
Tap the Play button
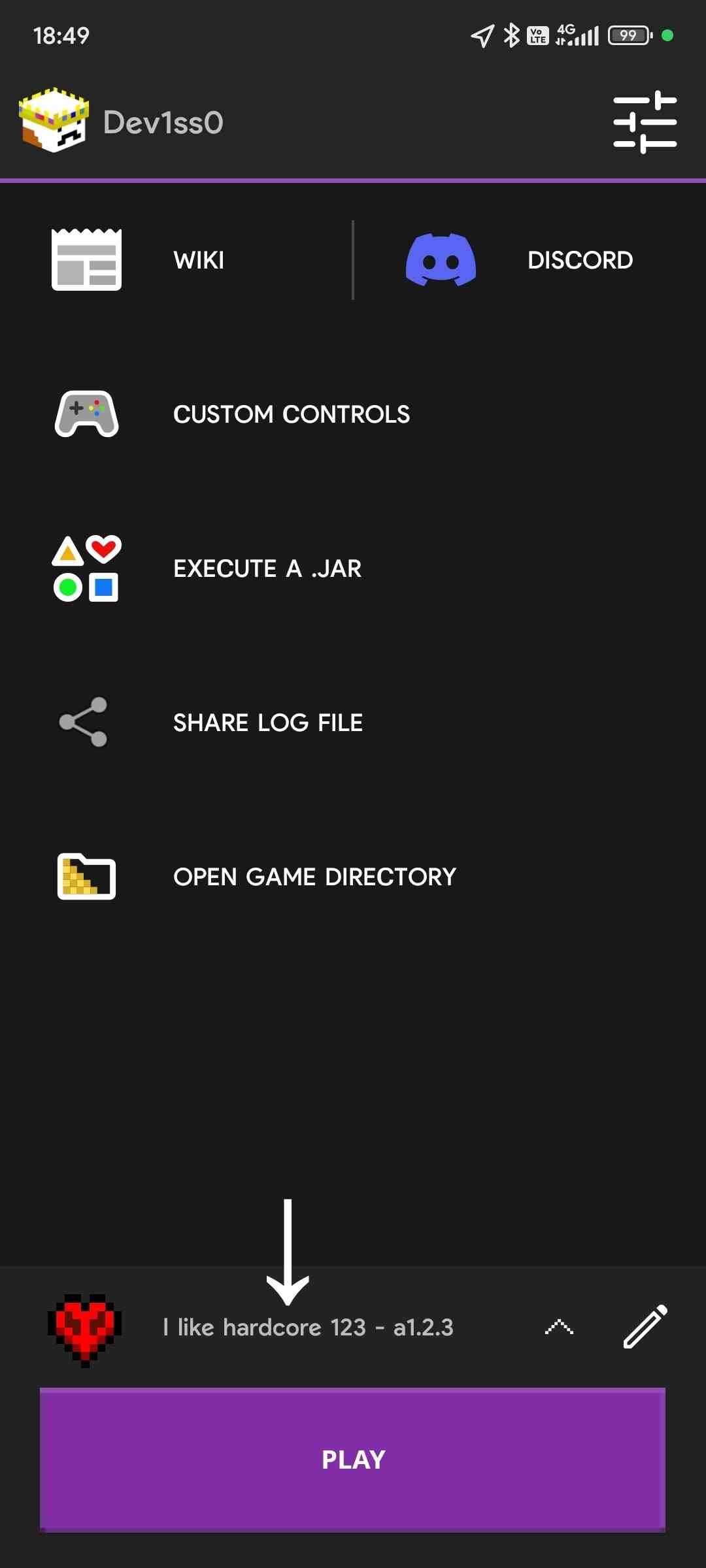[x=353, y=1460]
